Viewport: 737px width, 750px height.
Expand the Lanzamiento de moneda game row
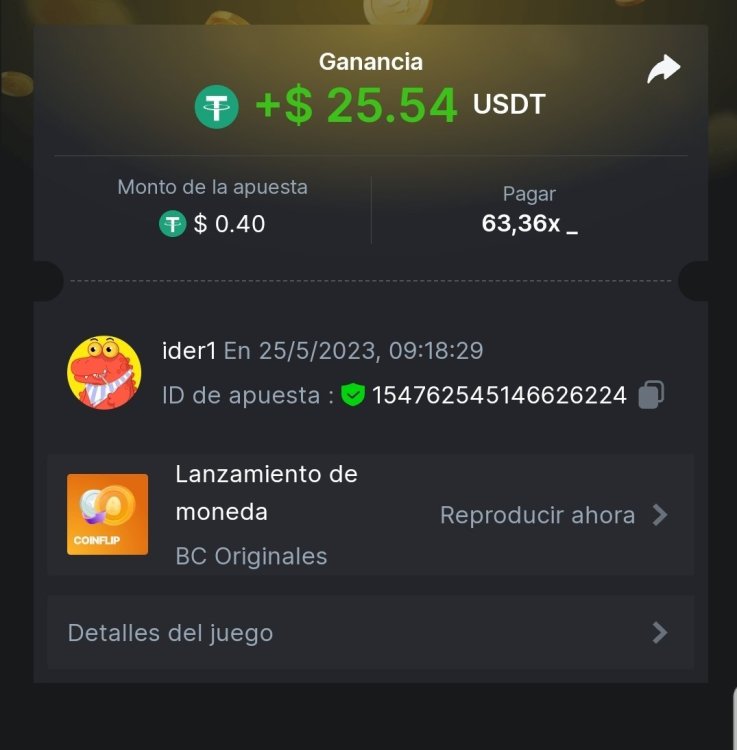[267, 493]
